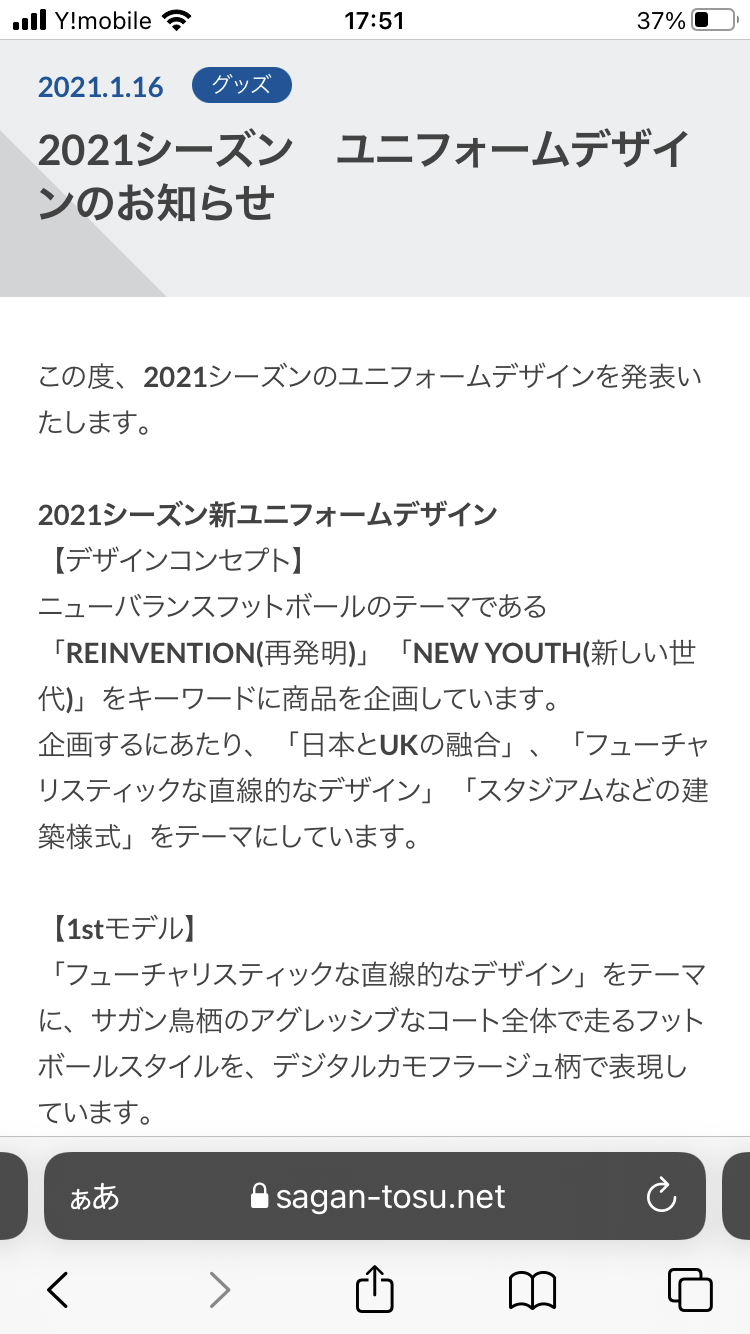The width and height of the screenshot is (750, 1334).
Task: Tap the sagan-tosu.net address bar
Action: 375,1196
